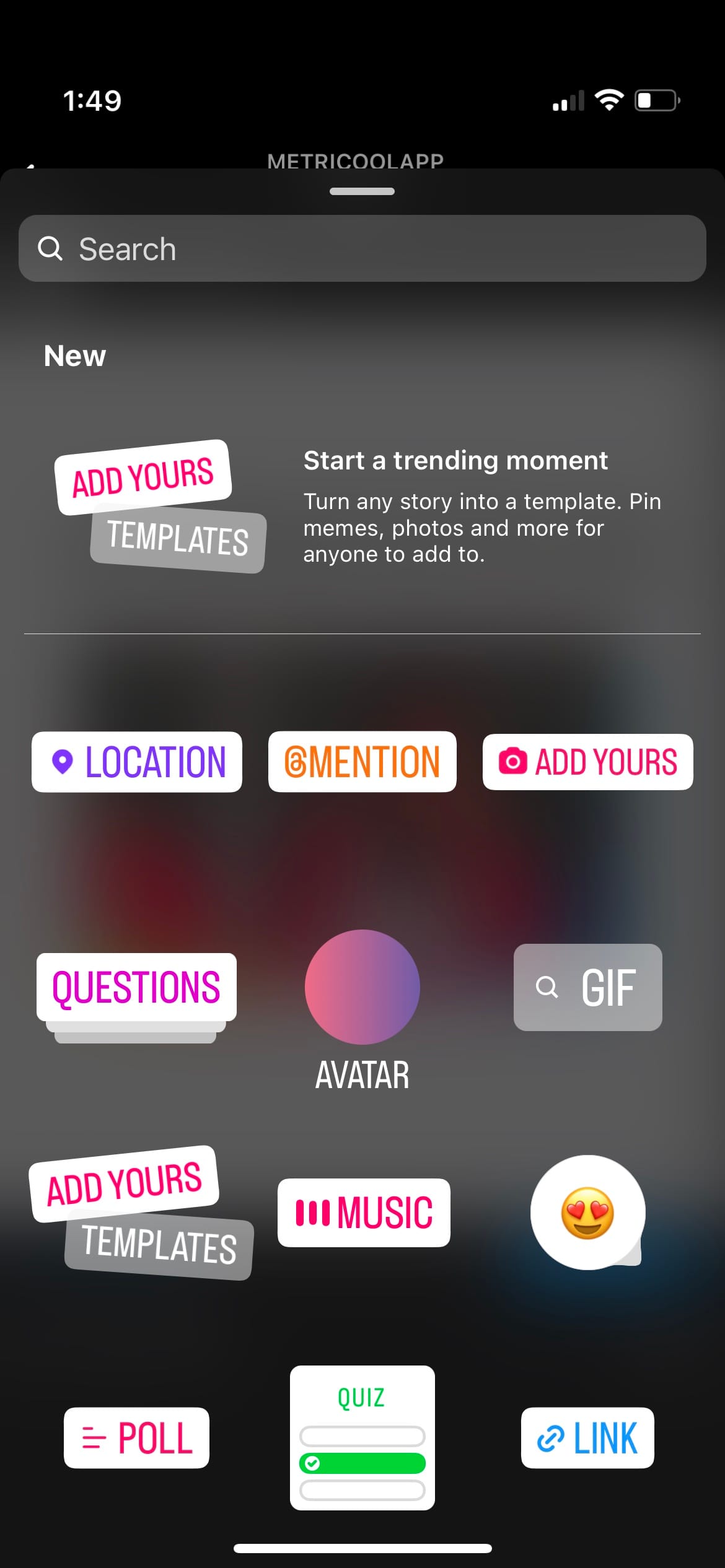Select the LOCATION sticker

click(x=136, y=762)
